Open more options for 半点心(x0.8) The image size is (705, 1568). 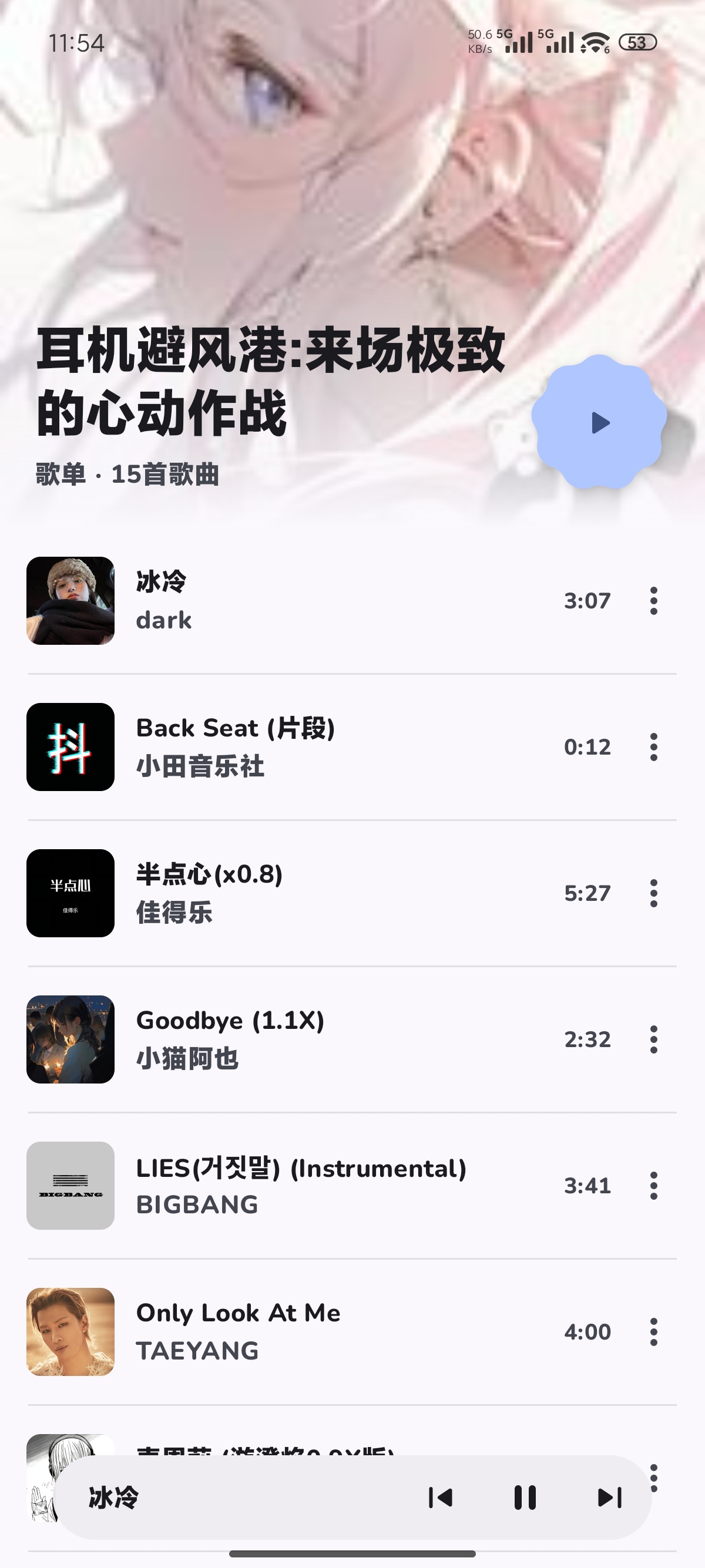click(x=654, y=893)
